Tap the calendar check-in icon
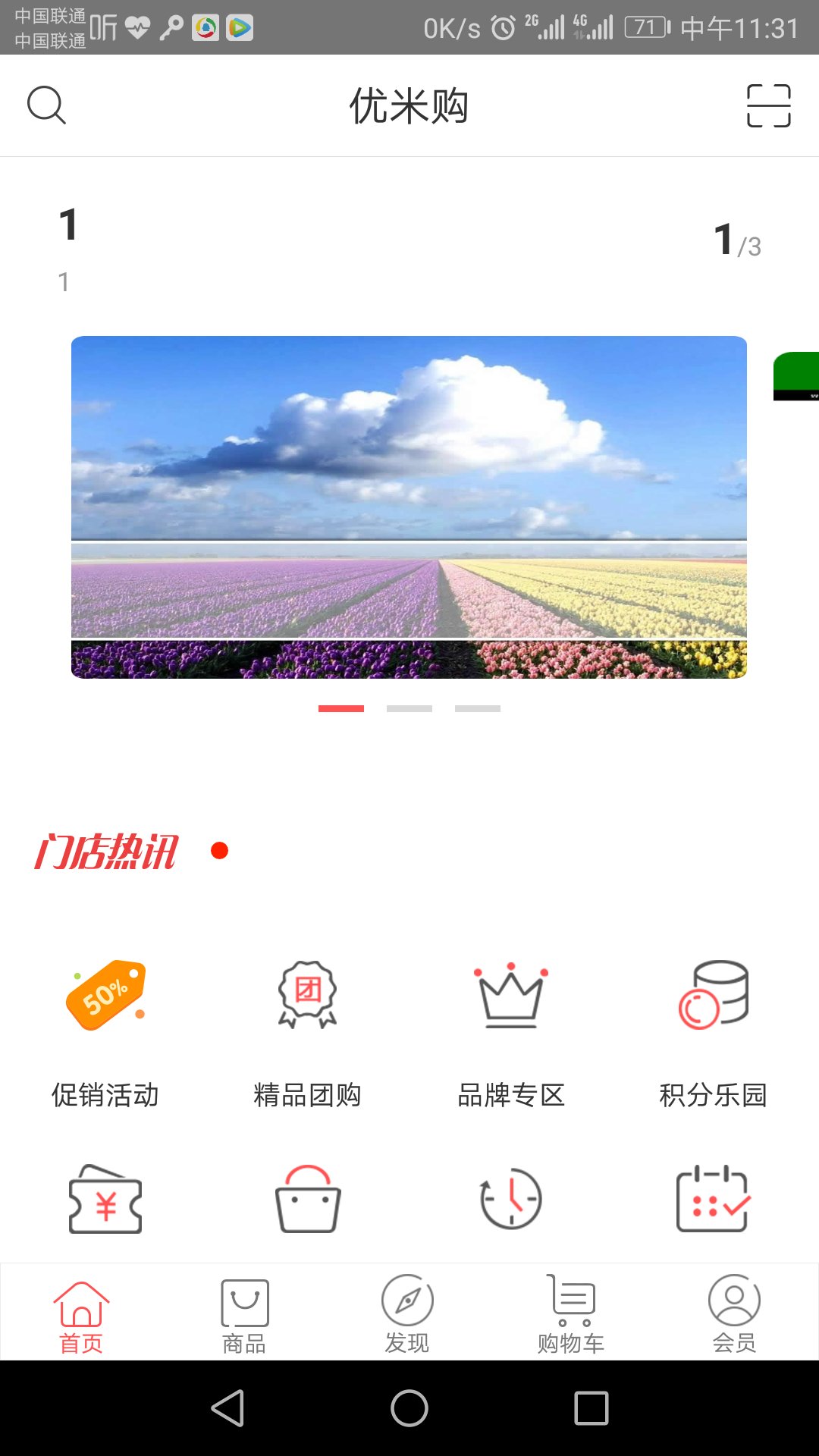 pyautogui.click(x=714, y=1199)
